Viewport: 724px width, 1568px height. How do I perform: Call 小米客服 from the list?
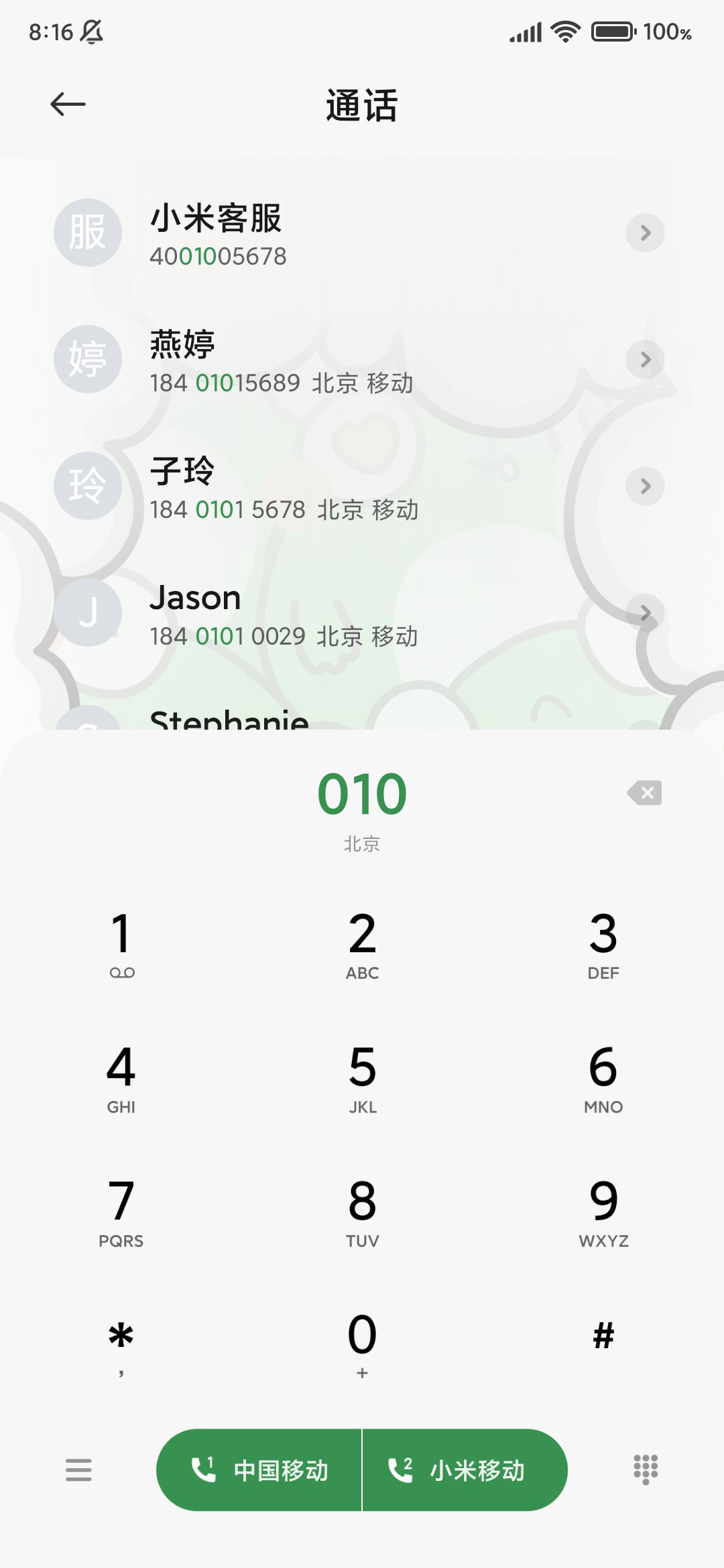coord(362,233)
